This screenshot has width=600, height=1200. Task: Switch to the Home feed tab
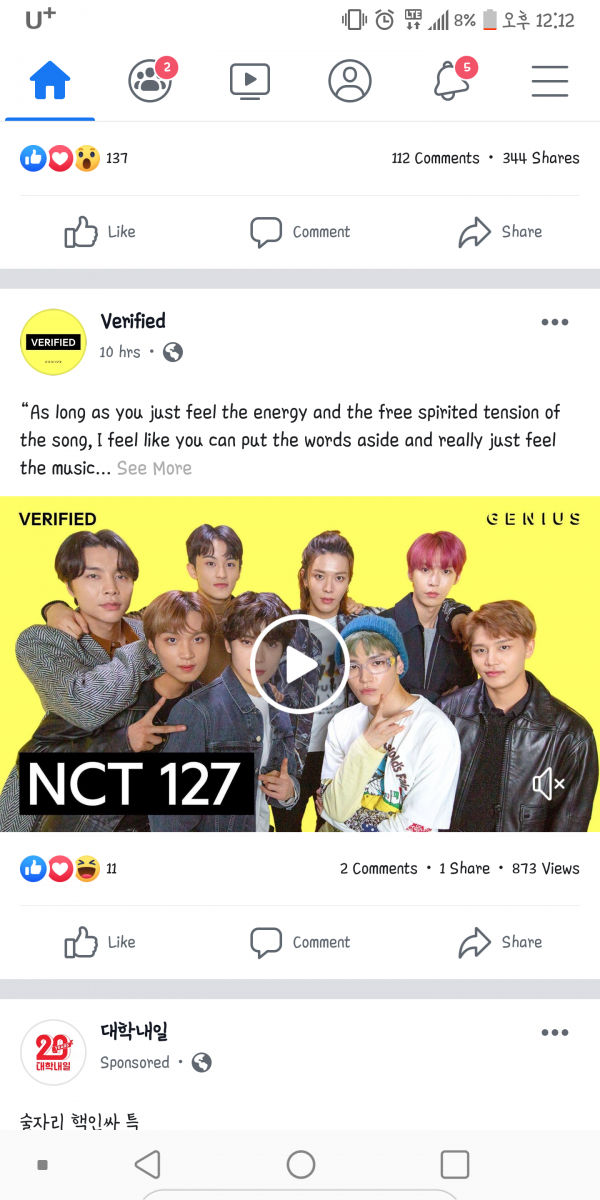pos(50,81)
